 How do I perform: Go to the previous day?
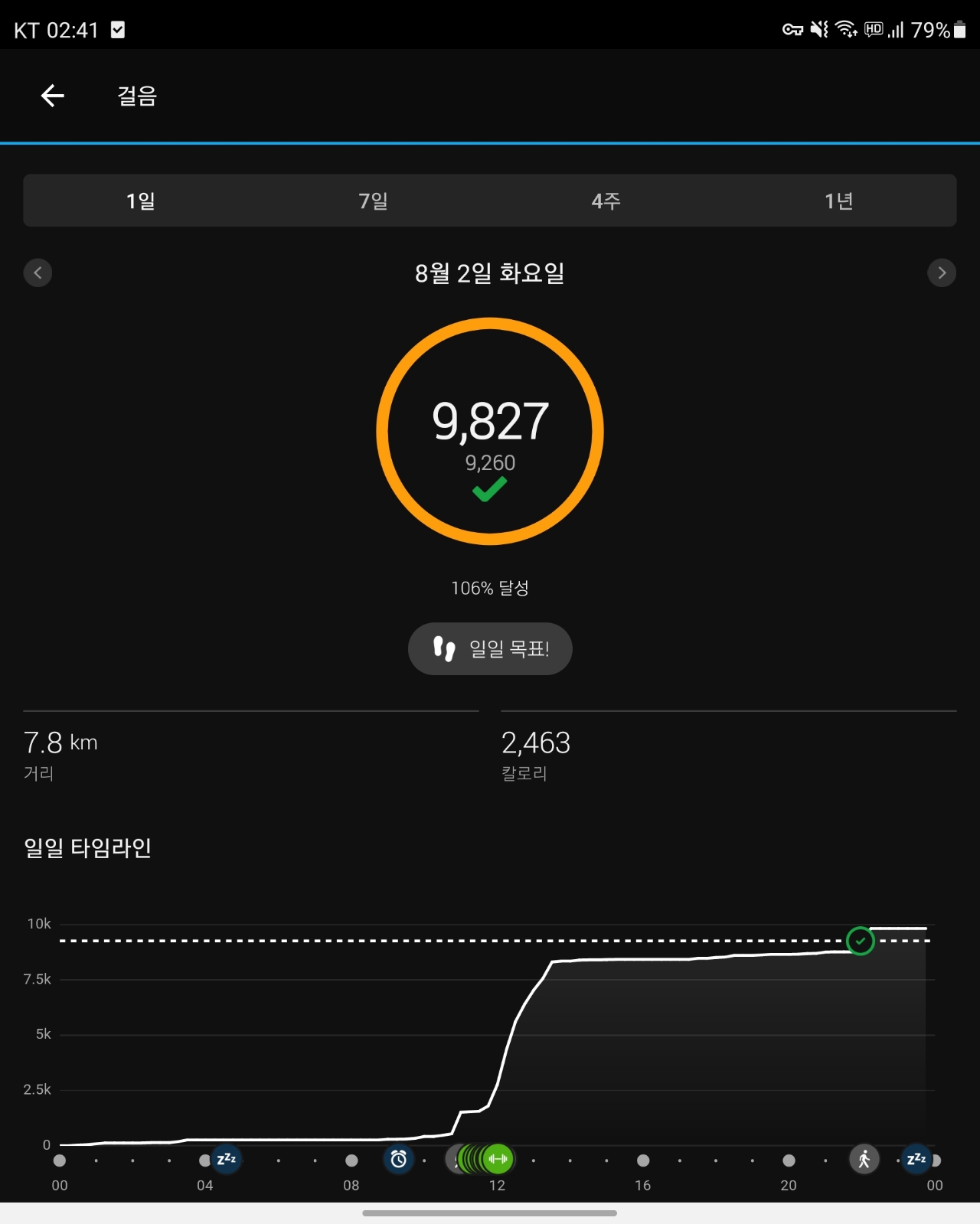(x=38, y=273)
